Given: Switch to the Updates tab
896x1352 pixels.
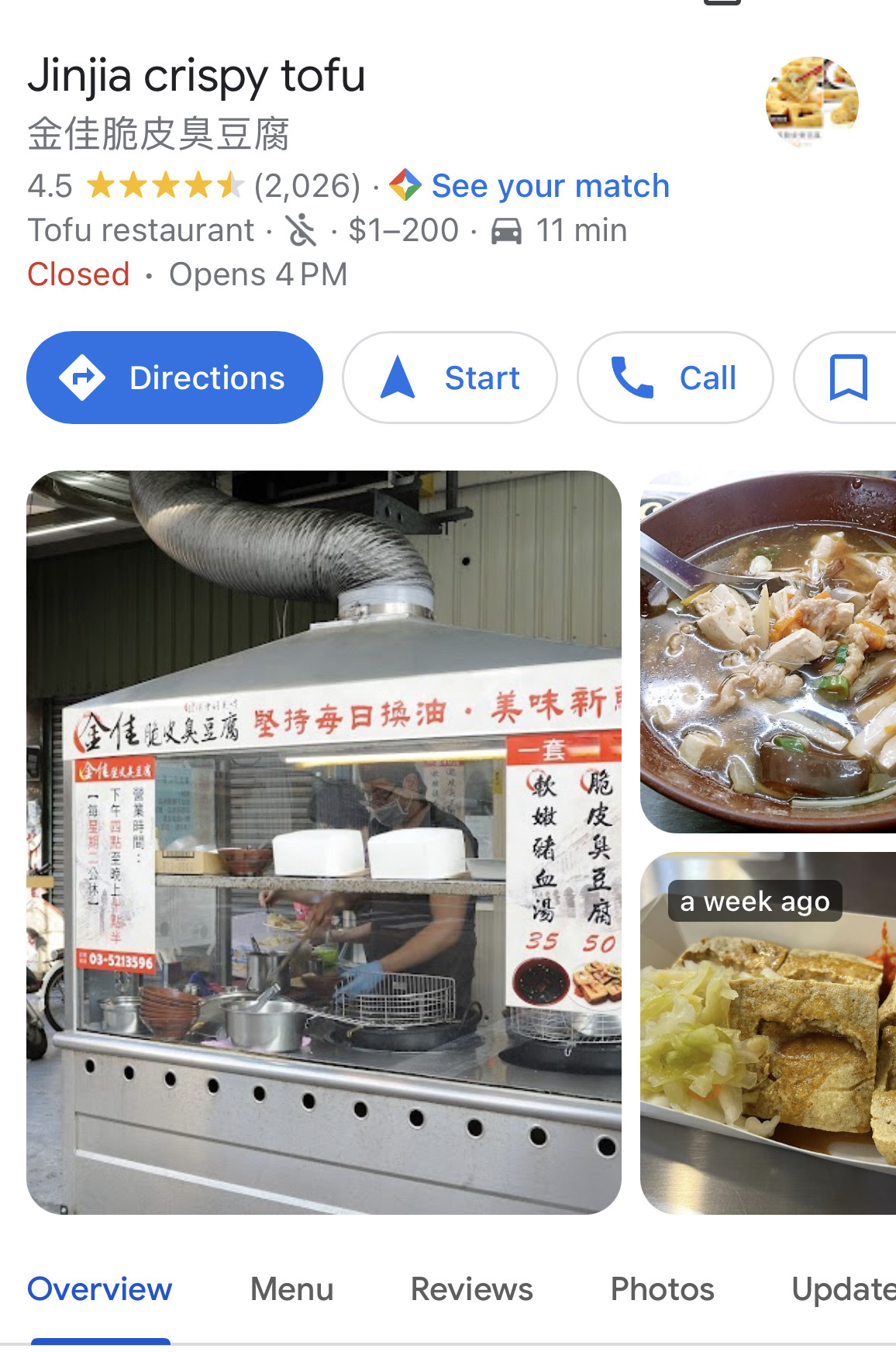Looking at the screenshot, I should [x=842, y=1289].
